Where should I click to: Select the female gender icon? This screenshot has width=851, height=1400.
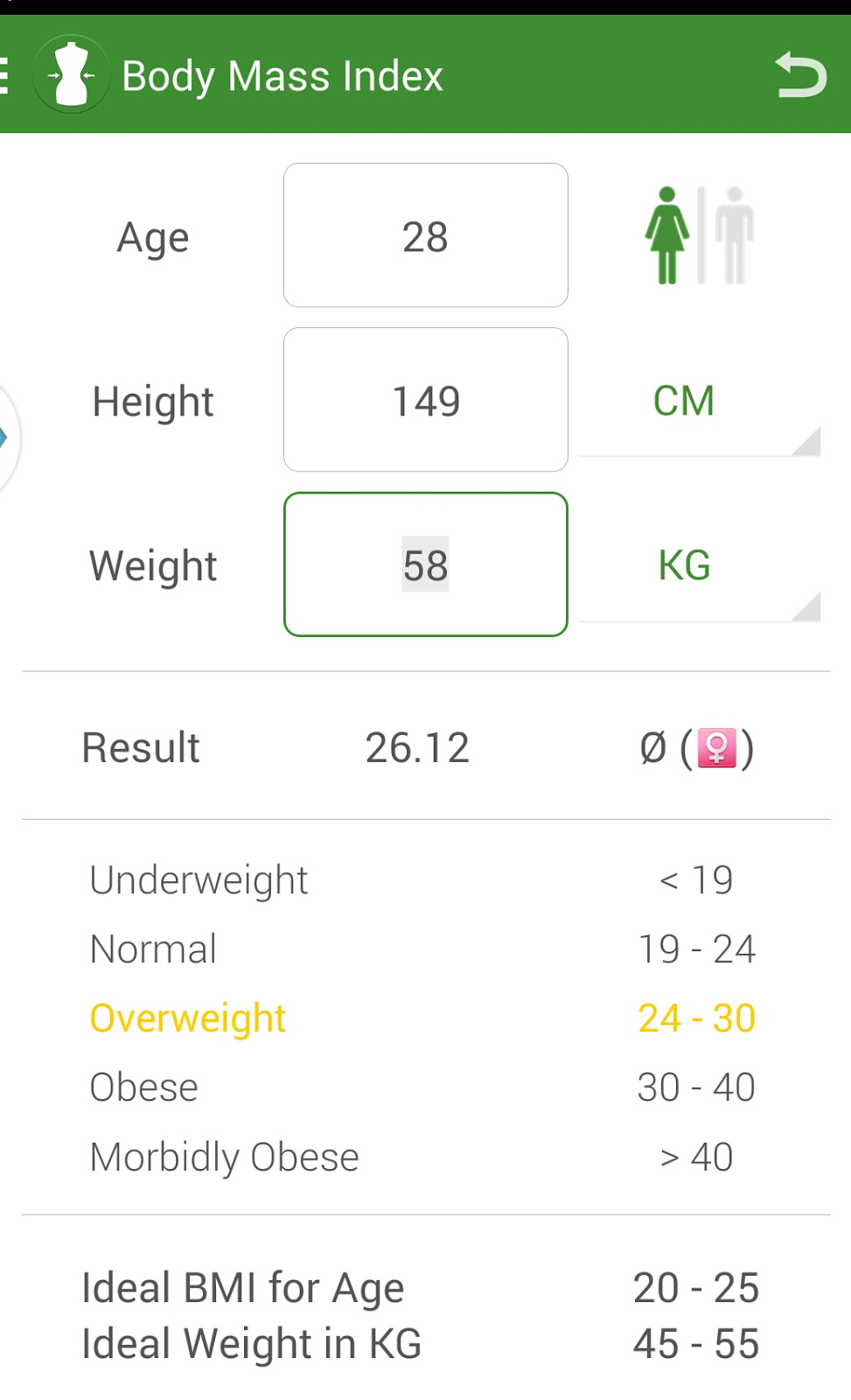point(667,235)
